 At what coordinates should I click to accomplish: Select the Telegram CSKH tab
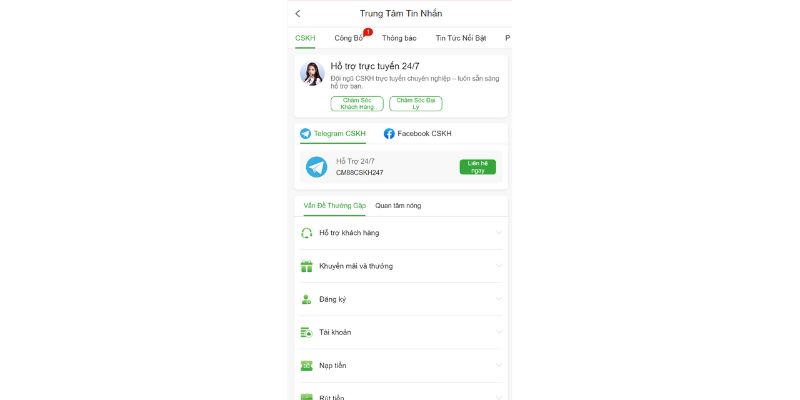click(x=333, y=133)
